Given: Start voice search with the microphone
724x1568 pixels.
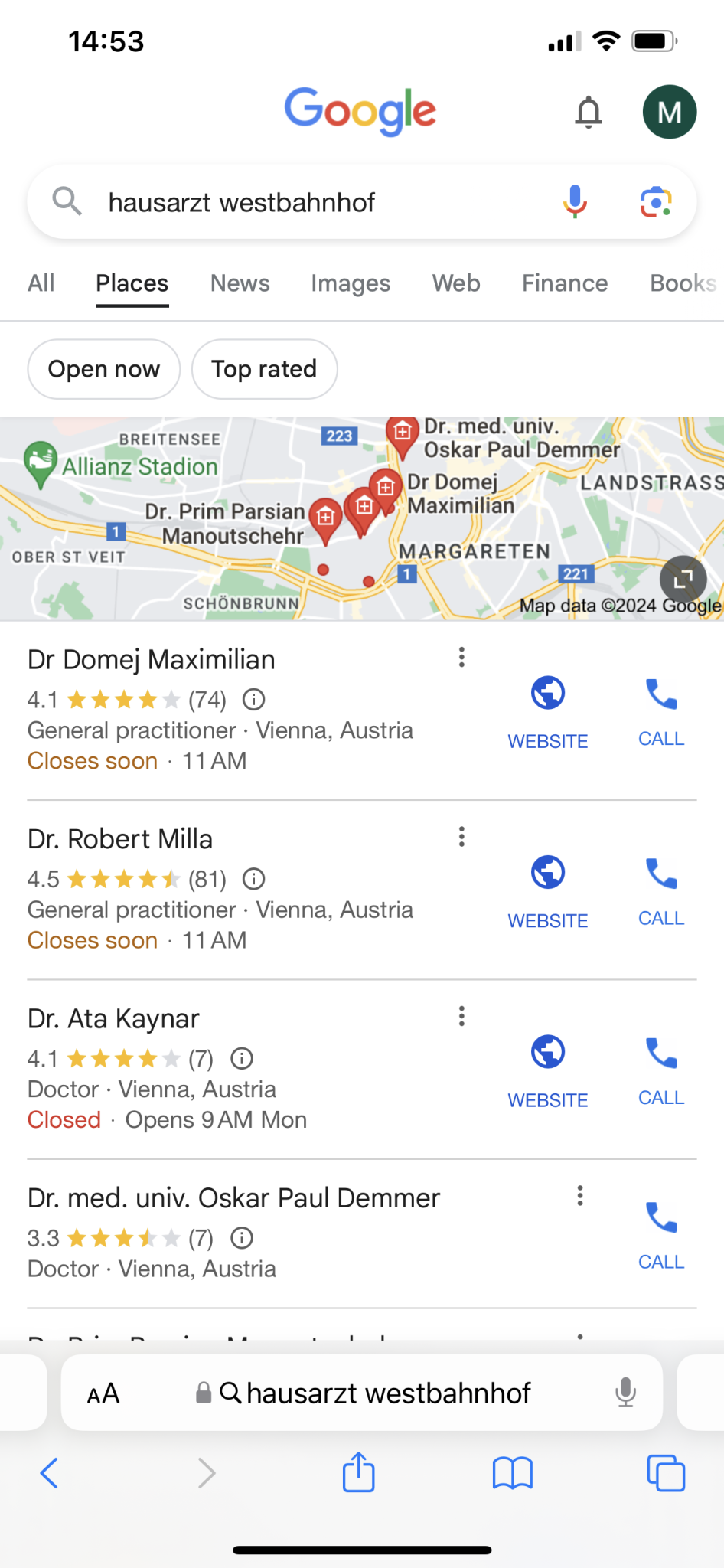Looking at the screenshot, I should pos(575,202).
